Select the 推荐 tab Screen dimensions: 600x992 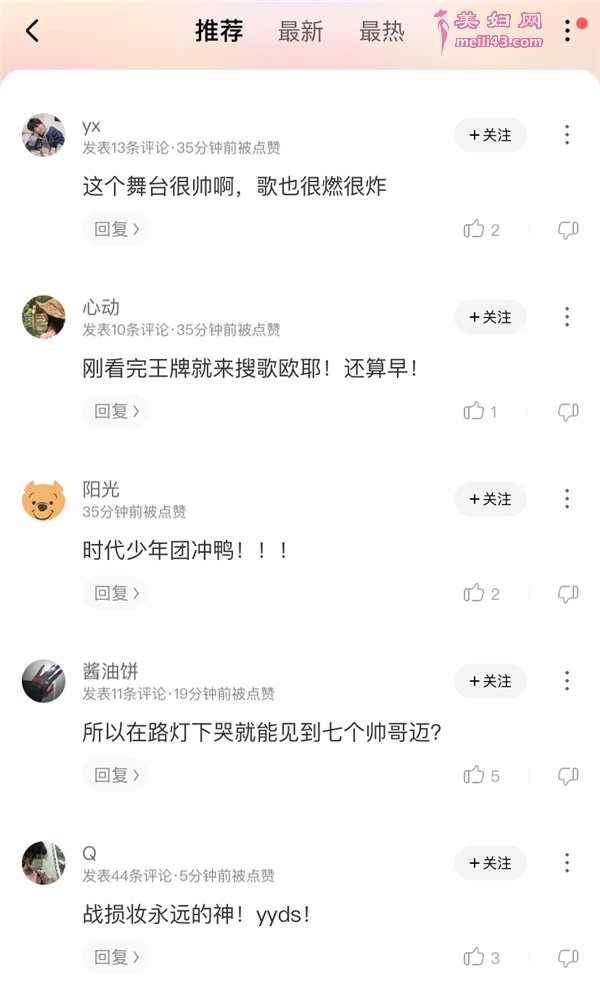[x=219, y=31]
